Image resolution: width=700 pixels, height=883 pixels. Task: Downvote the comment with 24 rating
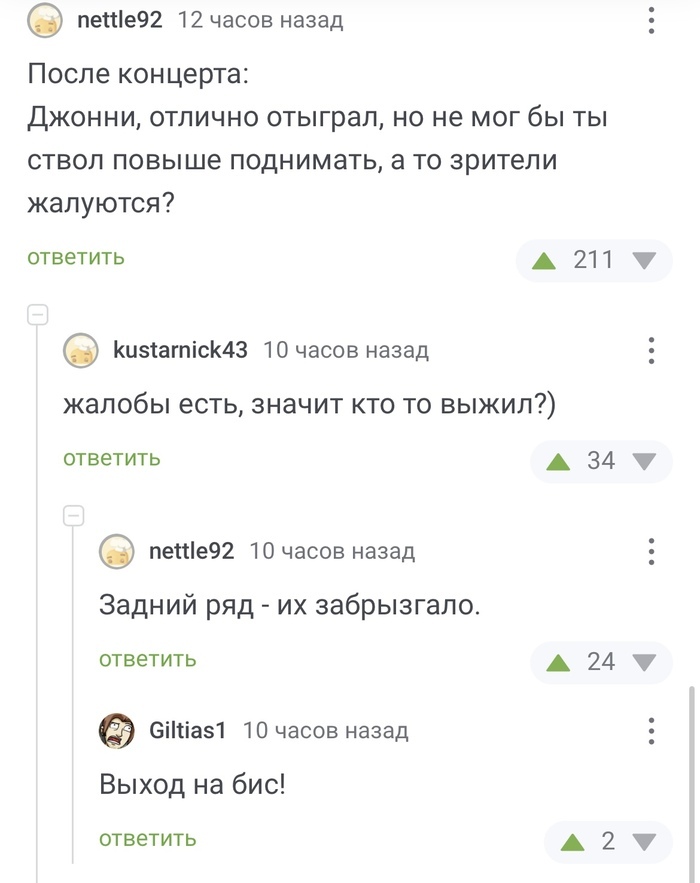tap(645, 662)
